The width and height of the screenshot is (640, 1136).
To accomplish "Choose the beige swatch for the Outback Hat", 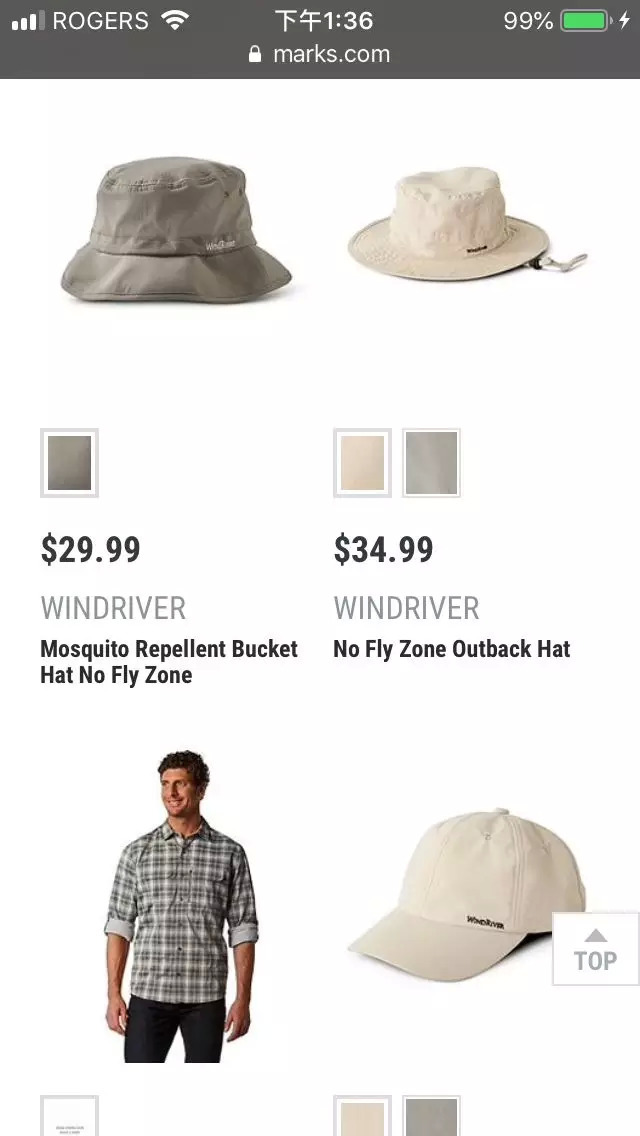I will point(362,463).
